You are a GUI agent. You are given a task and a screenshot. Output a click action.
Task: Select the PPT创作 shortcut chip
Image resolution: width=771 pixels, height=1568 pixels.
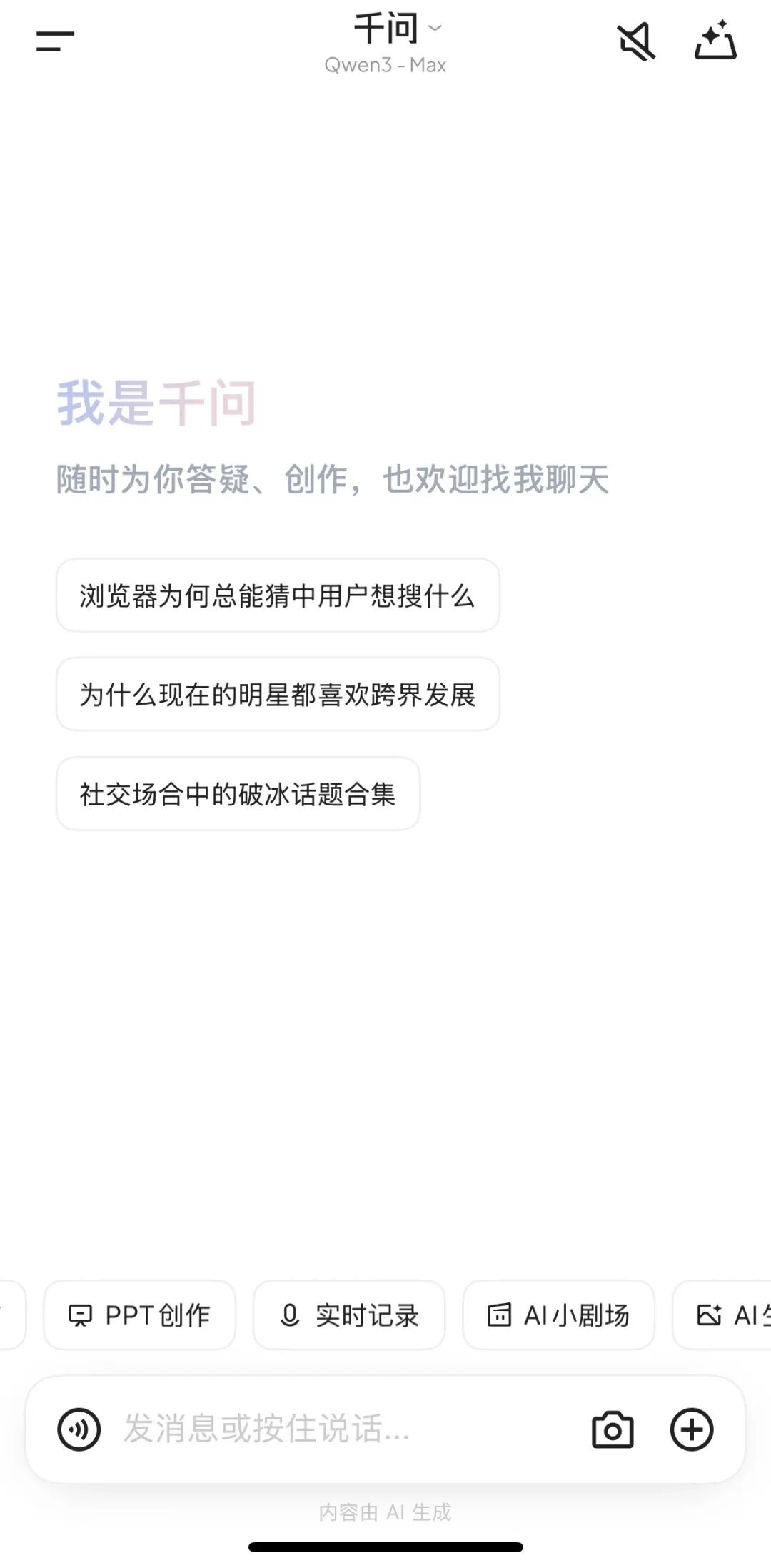point(140,1316)
